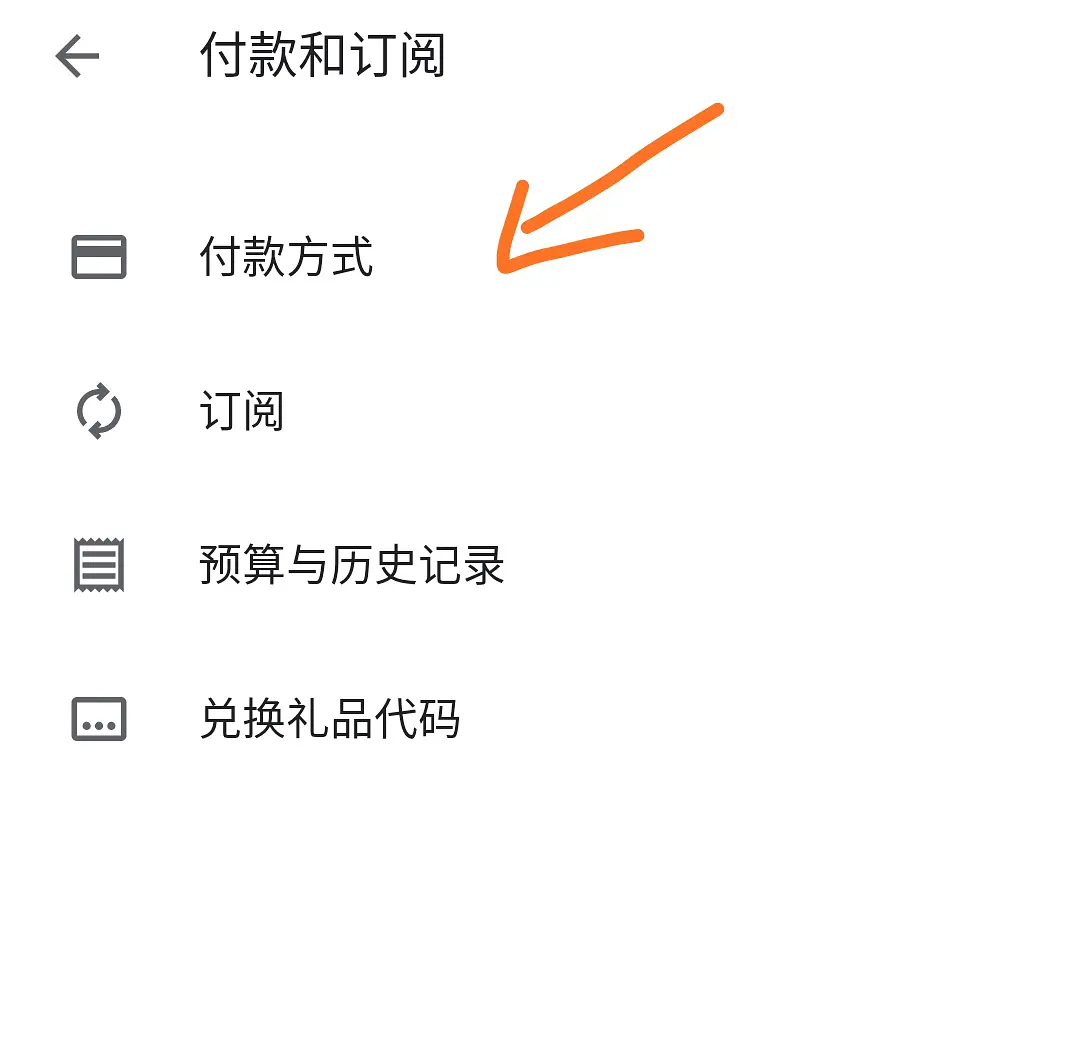1080x1051 pixels.
Task: Select 兑换礼品代码 to redeem a code
Action: (329, 719)
